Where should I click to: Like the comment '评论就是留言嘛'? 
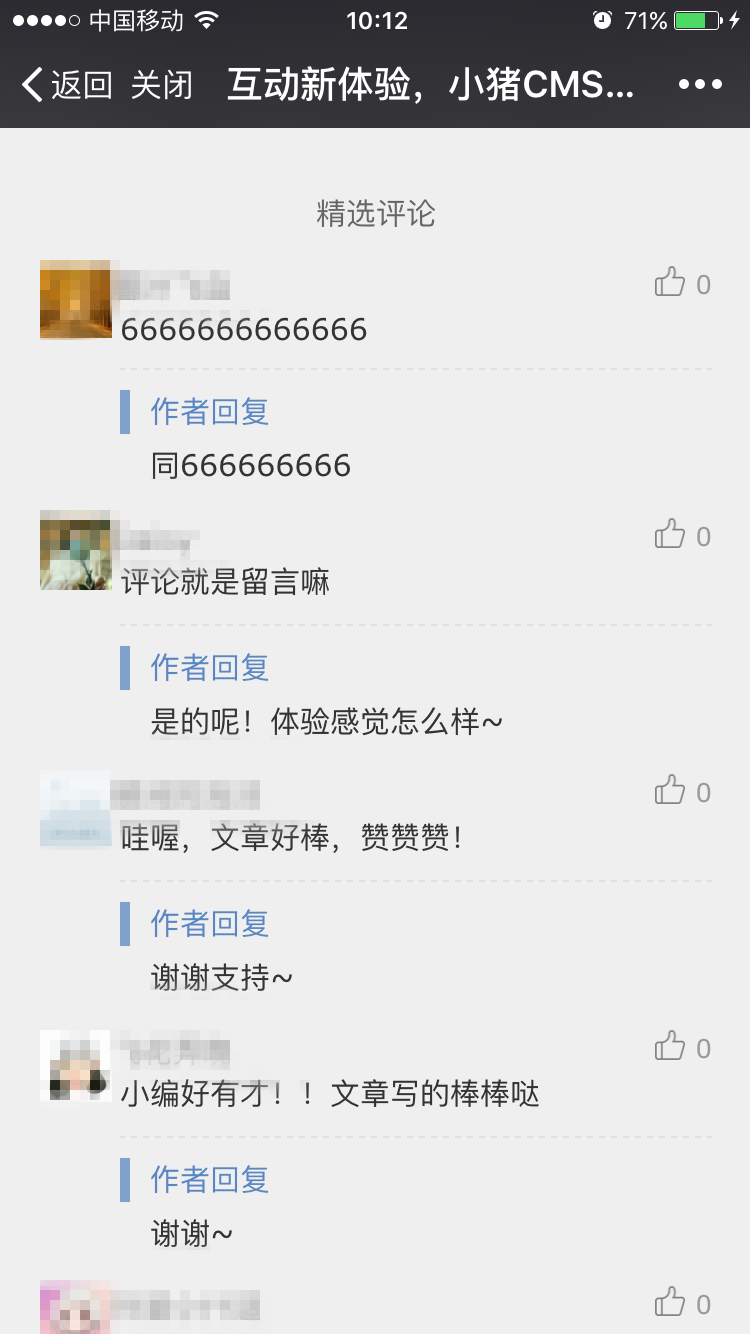click(669, 535)
